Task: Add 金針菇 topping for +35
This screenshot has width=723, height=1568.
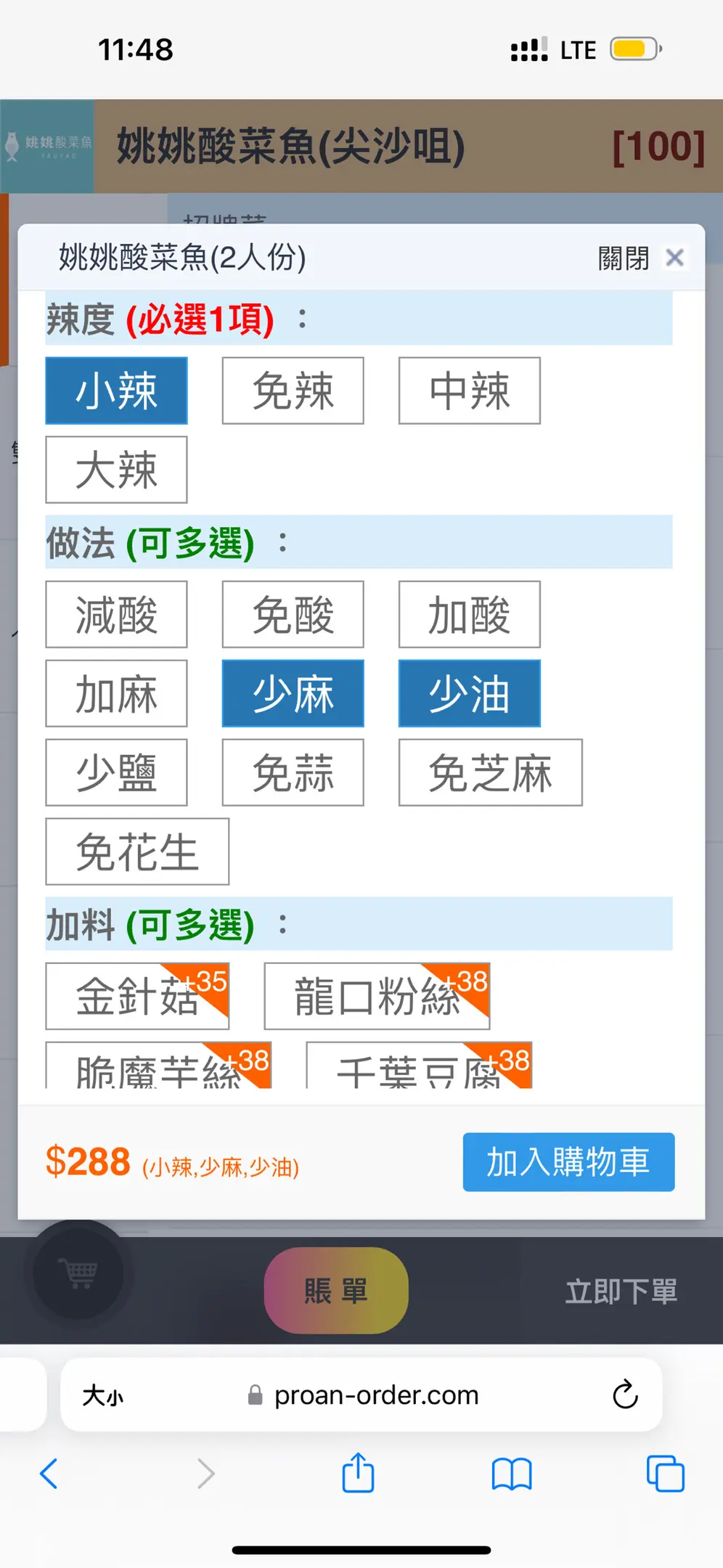Action: (137, 996)
